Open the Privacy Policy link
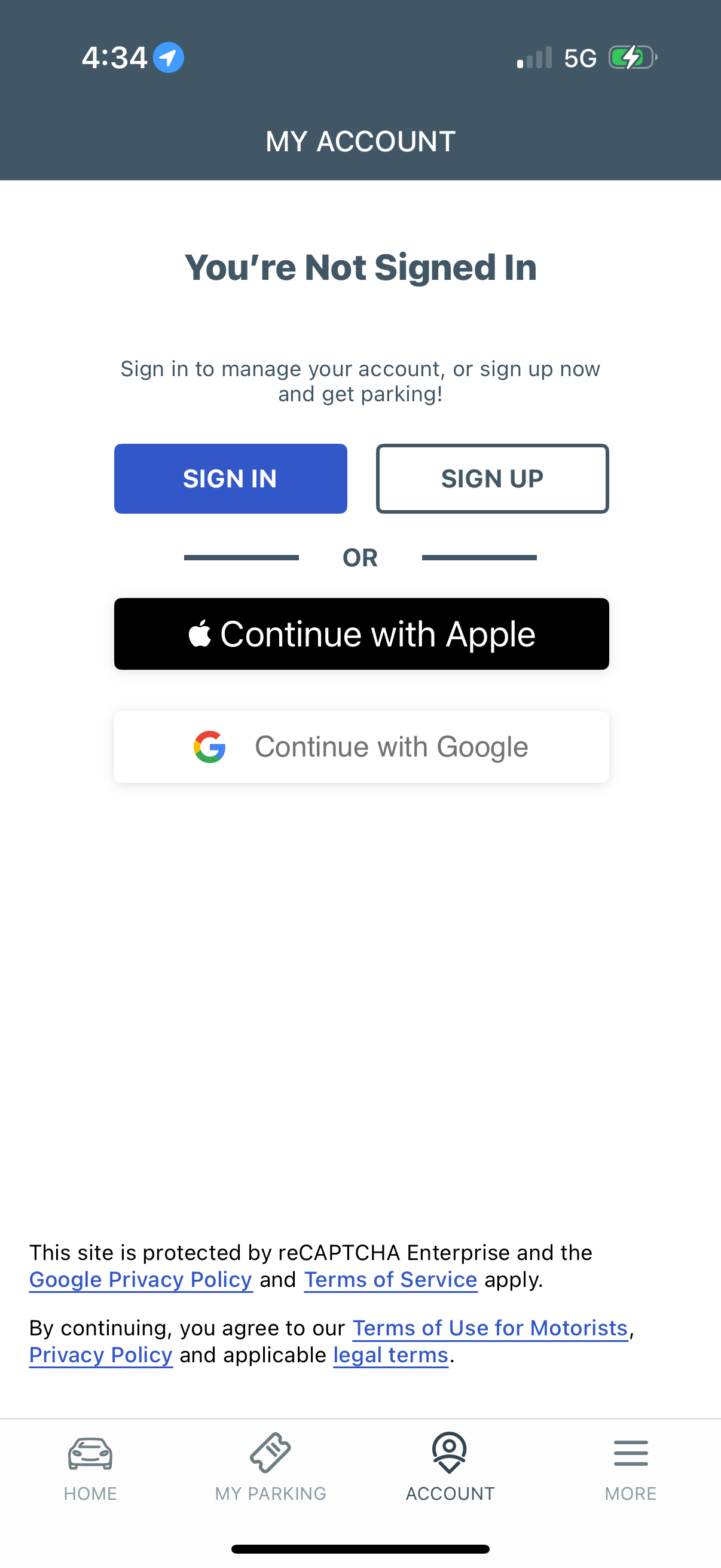The width and height of the screenshot is (721, 1568). [x=100, y=1355]
